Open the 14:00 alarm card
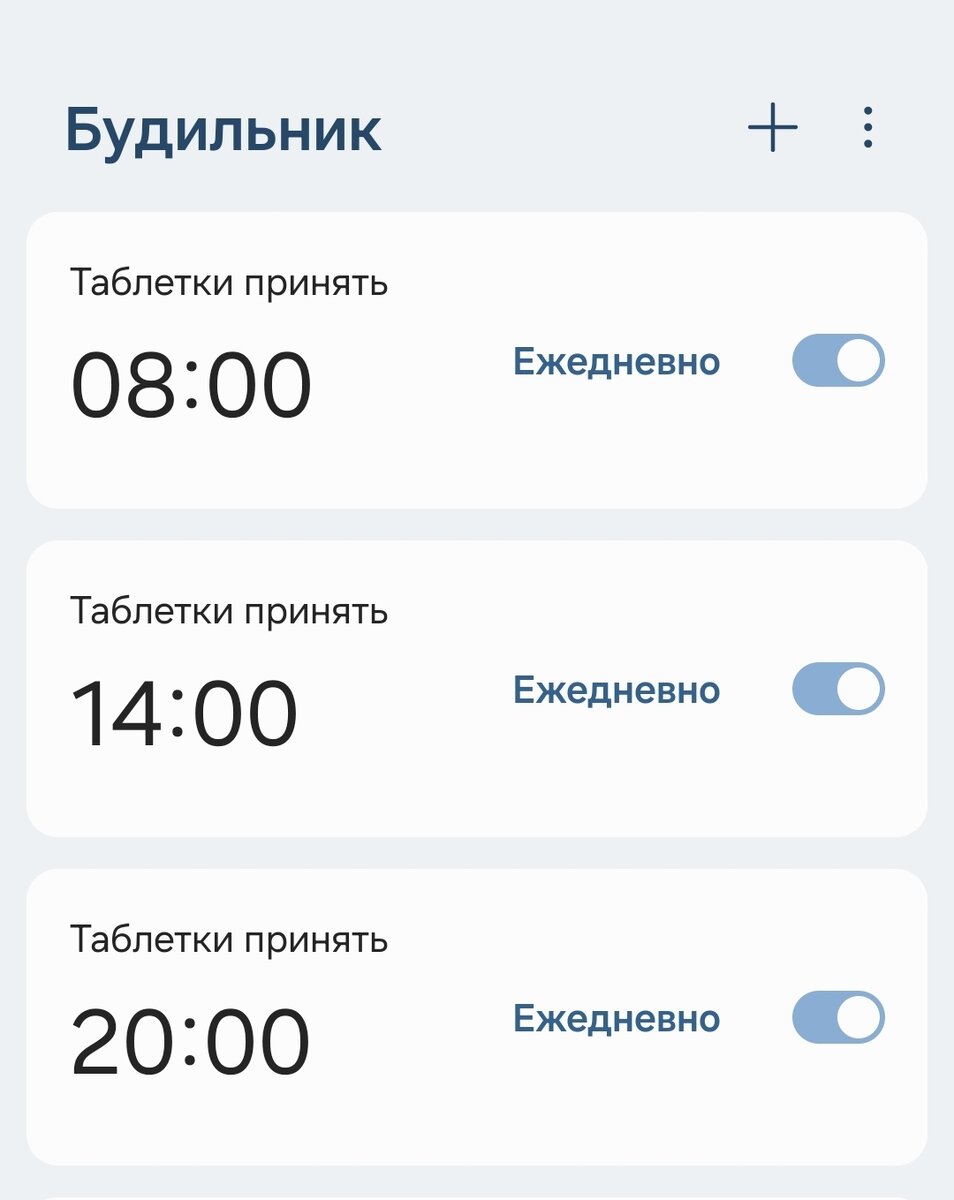Screen dimensions: 954x1200 tap(300, 710)
